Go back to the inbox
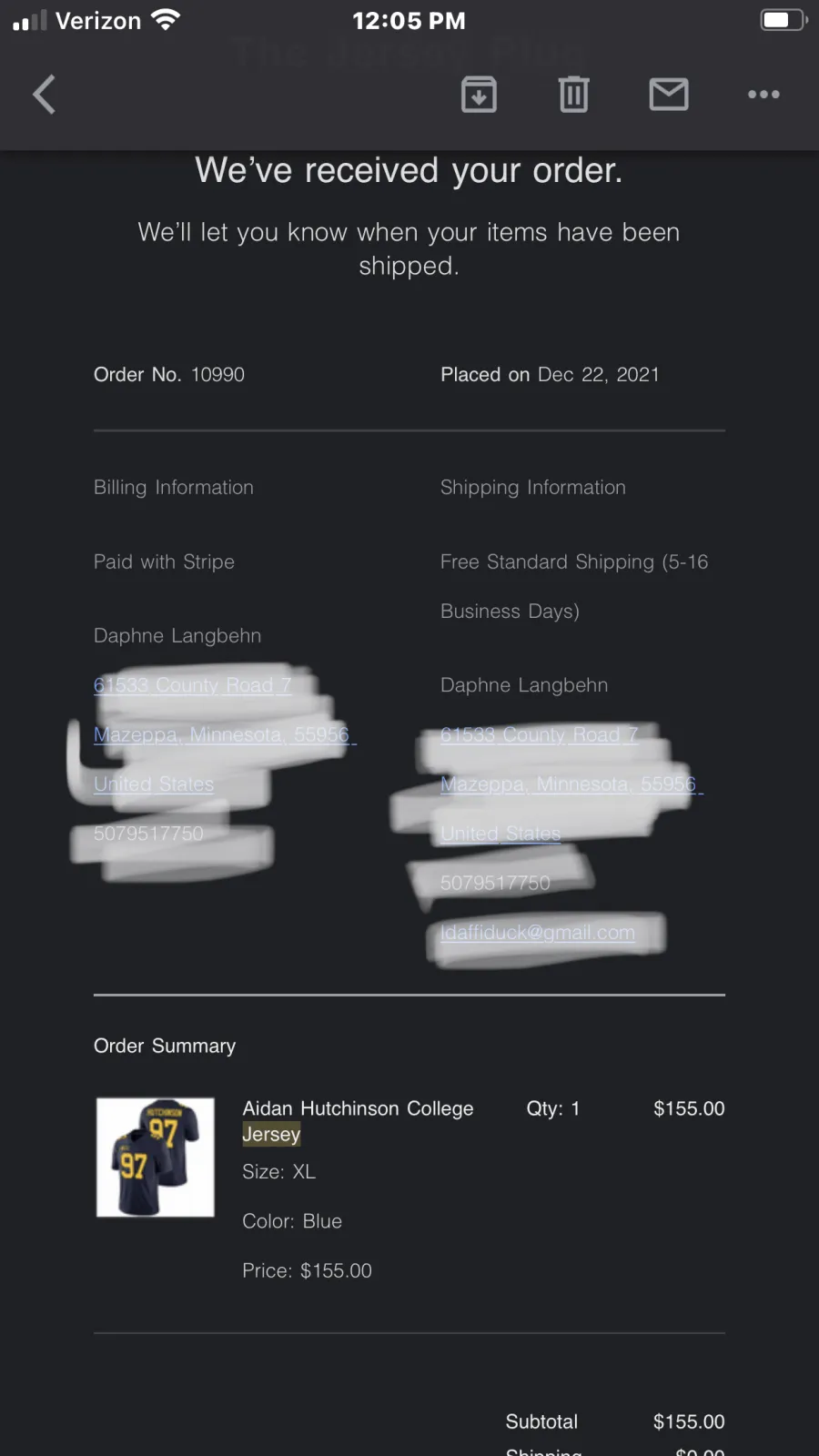The height and width of the screenshot is (1456, 819). coord(44,95)
